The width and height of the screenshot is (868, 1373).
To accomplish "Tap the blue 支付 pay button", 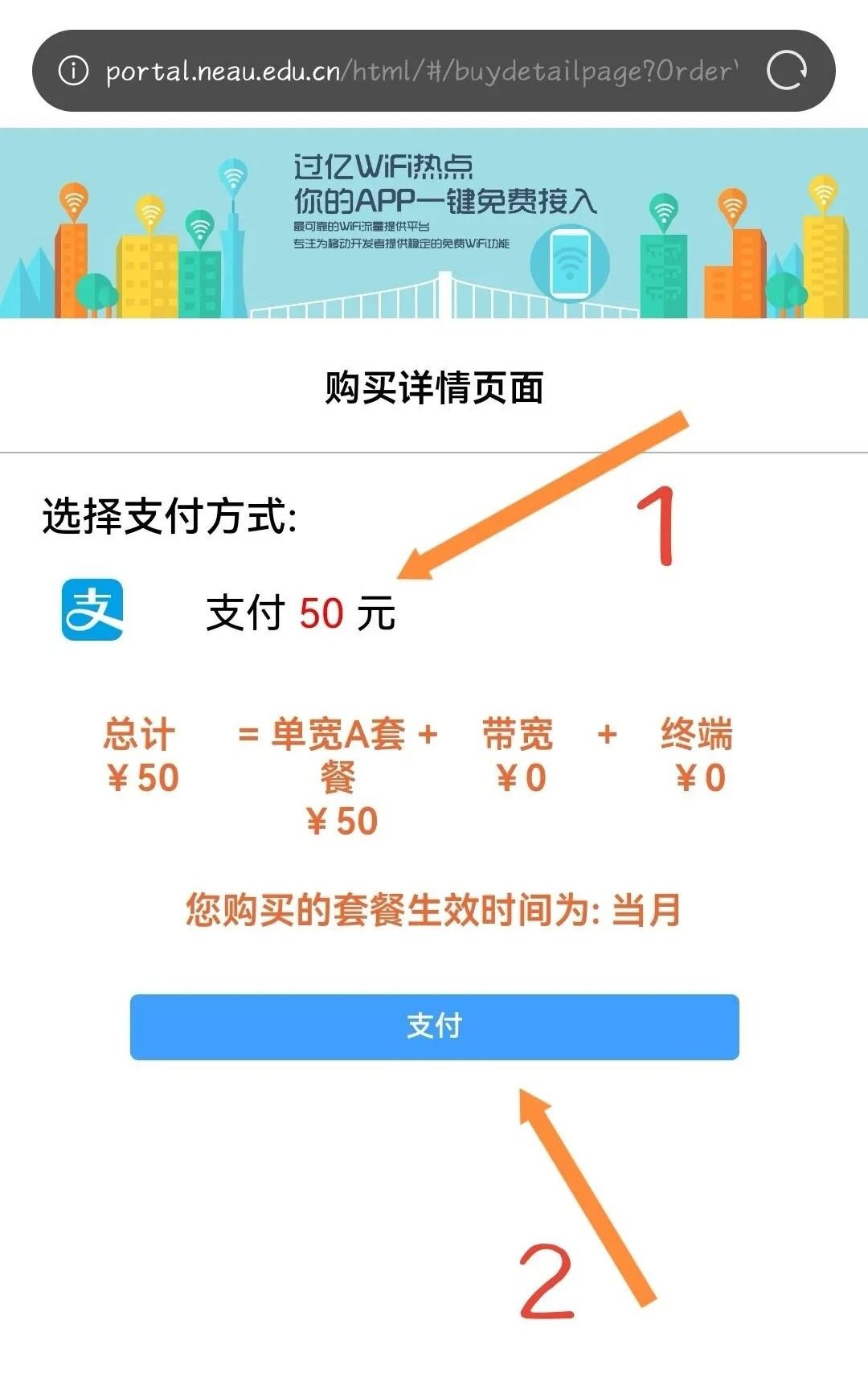I will click(x=434, y=1027).
